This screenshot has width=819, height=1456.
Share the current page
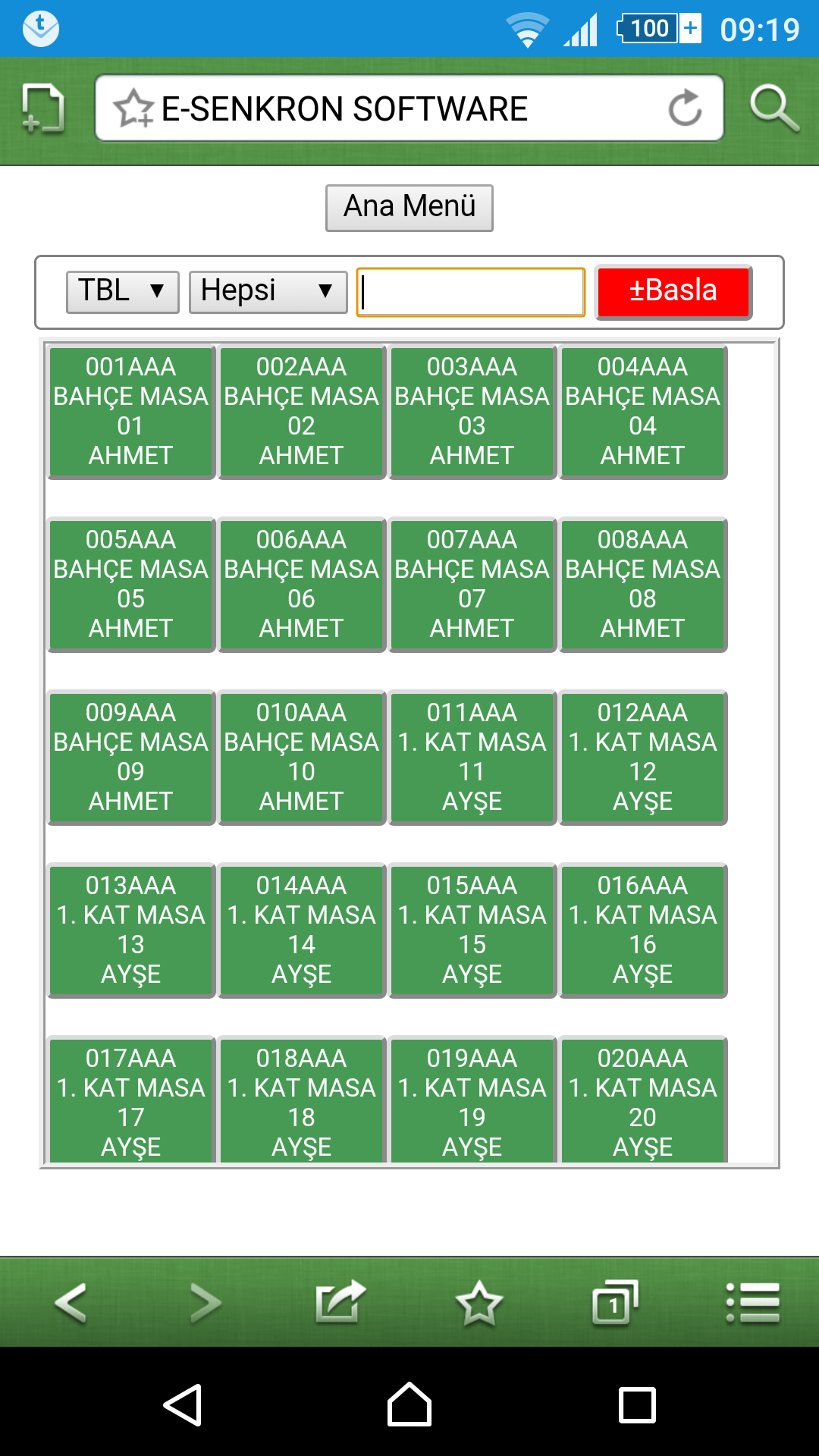coord(340,1302)
